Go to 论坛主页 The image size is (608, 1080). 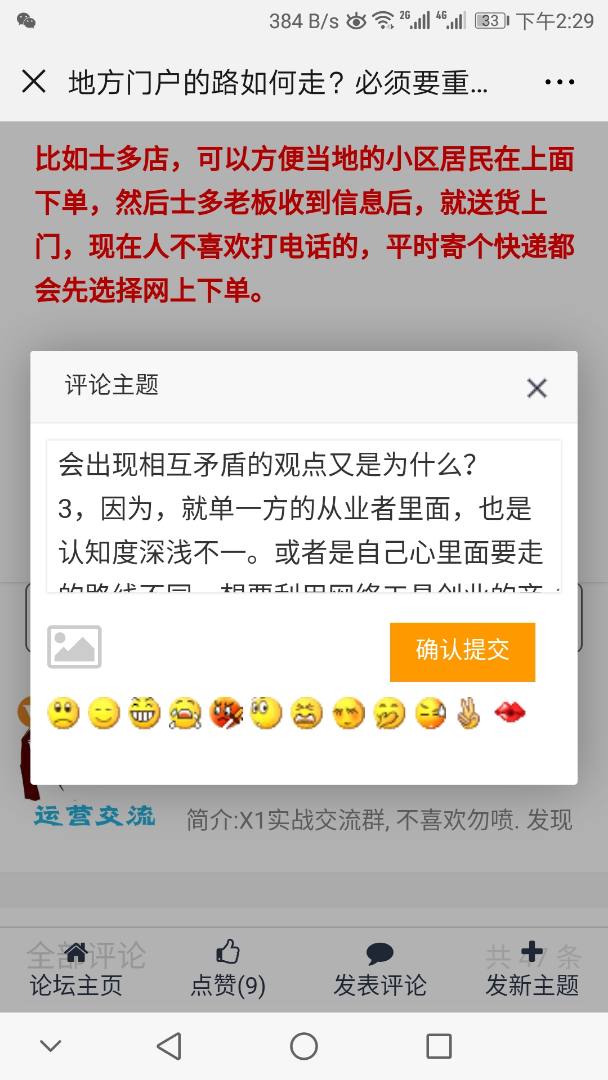tap(76, 970)
